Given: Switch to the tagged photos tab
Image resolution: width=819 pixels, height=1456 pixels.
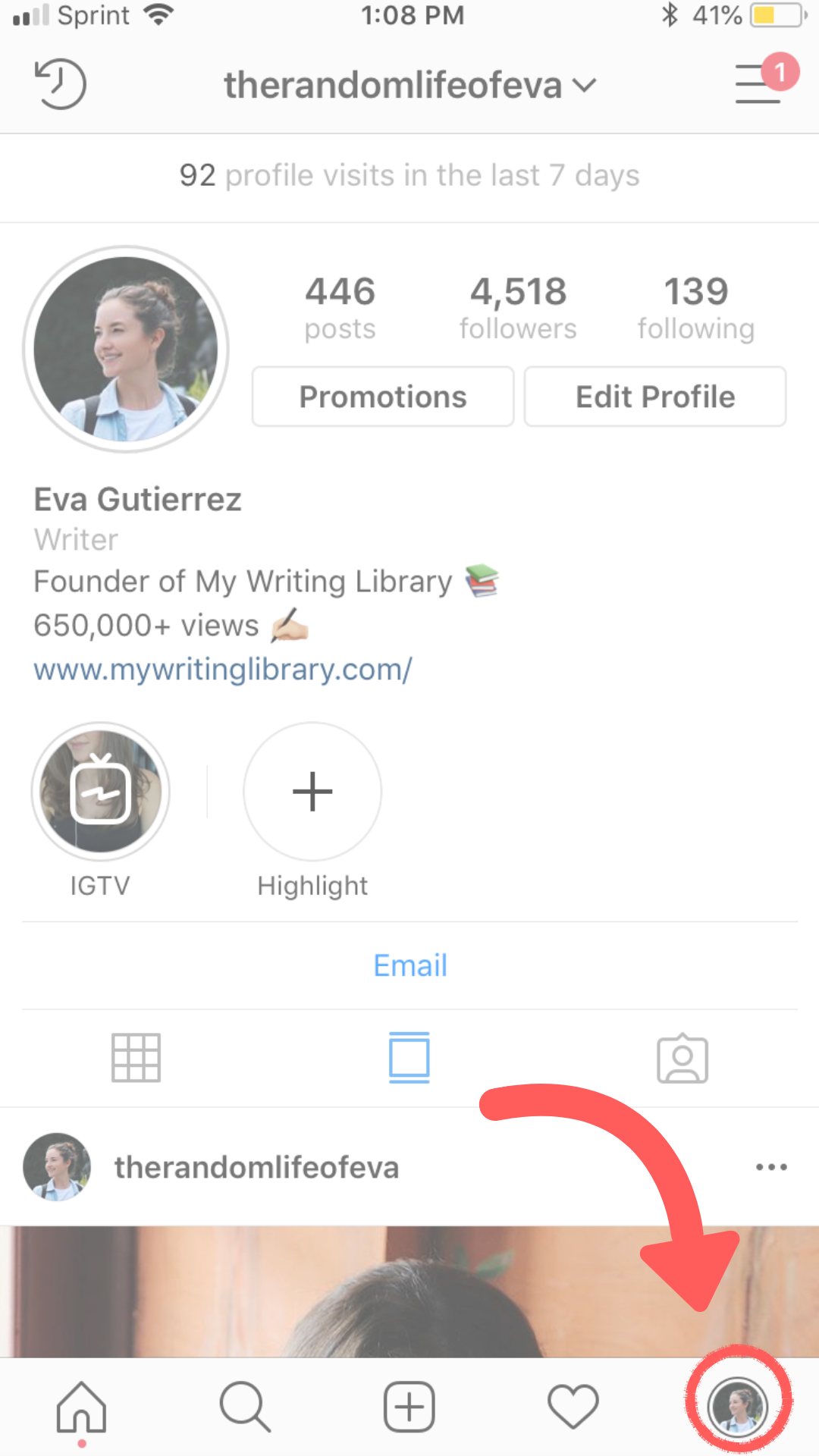Looking at the screenshot, I should pos(682,1057).
